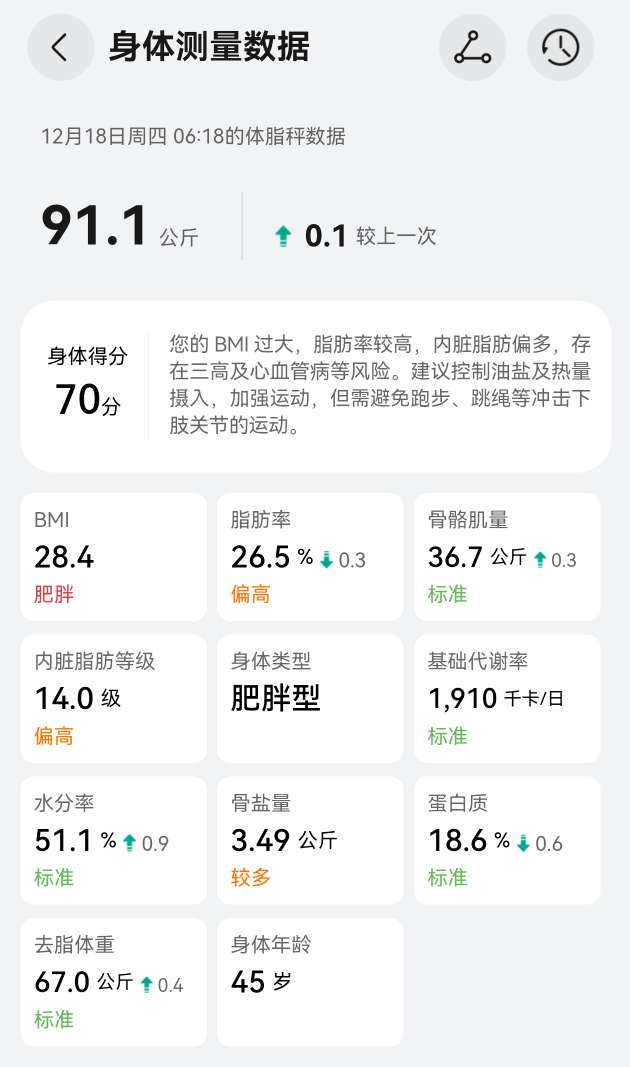This screenshot has height=1067, width=630.
Task: Open the trend chart icon
Action: [472, 47]
